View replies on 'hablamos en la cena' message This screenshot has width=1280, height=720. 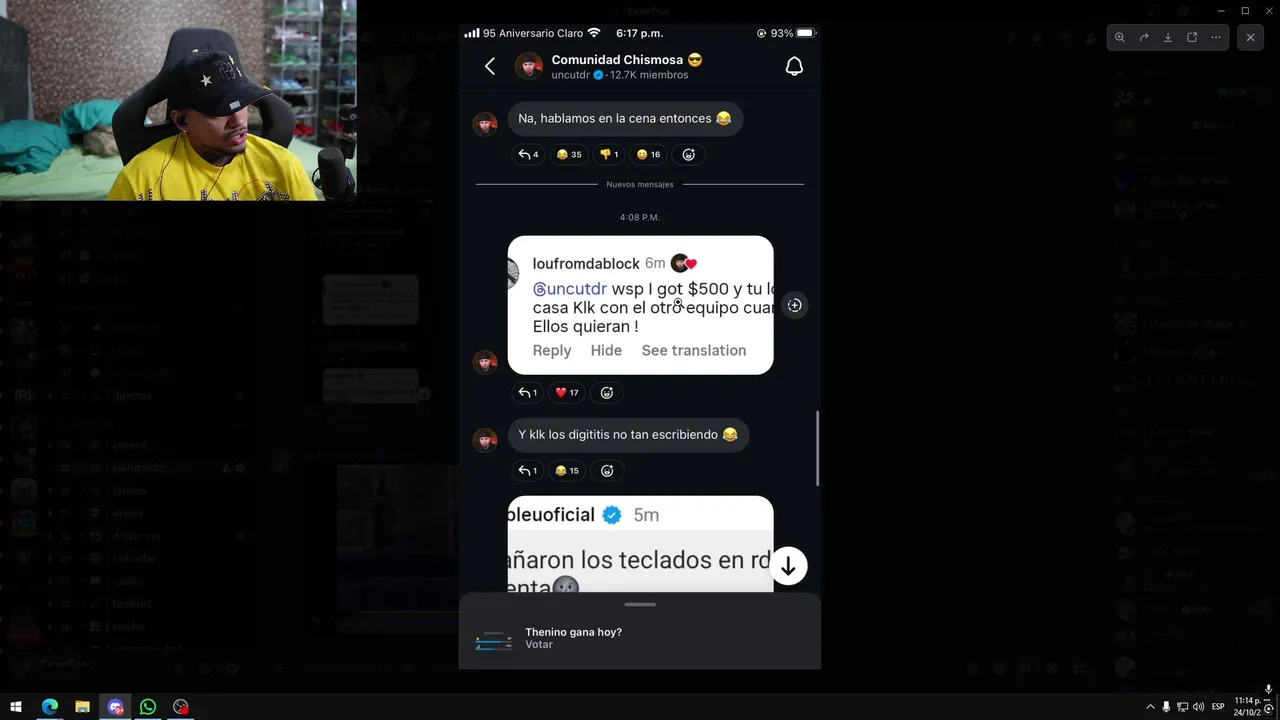528,154
